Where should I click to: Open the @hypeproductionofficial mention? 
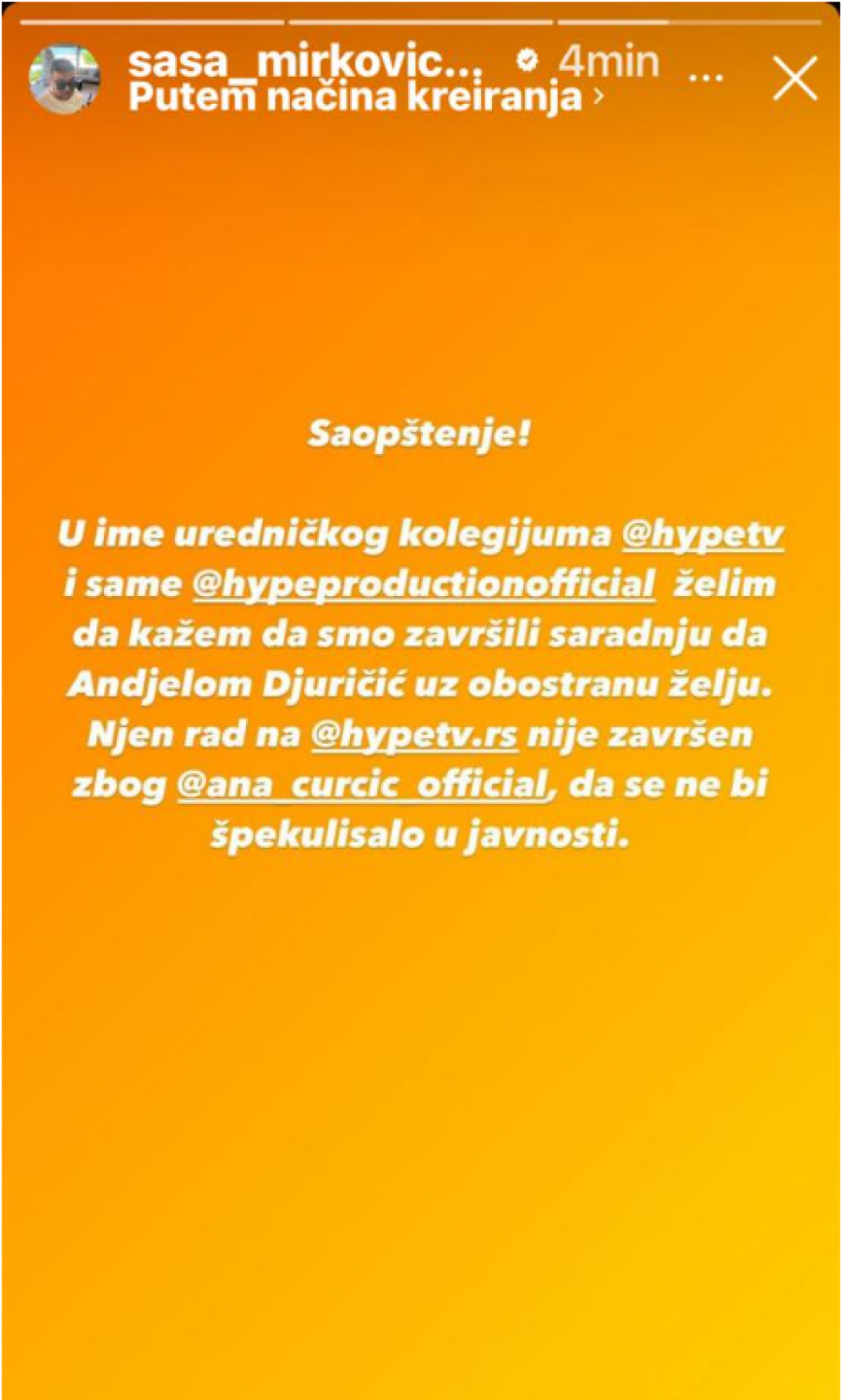click(x=424, y=584)
